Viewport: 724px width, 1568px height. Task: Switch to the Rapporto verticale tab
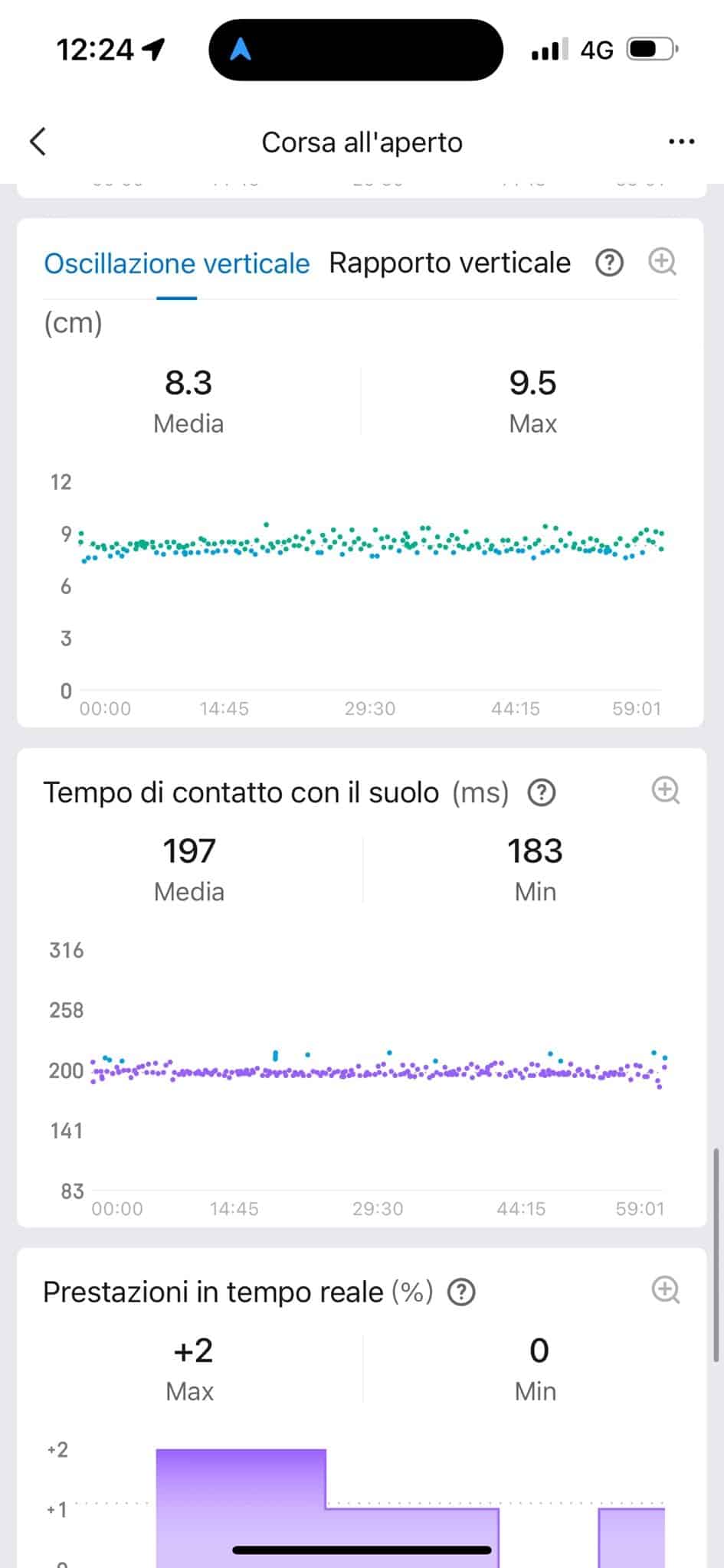tap(450, 263)
